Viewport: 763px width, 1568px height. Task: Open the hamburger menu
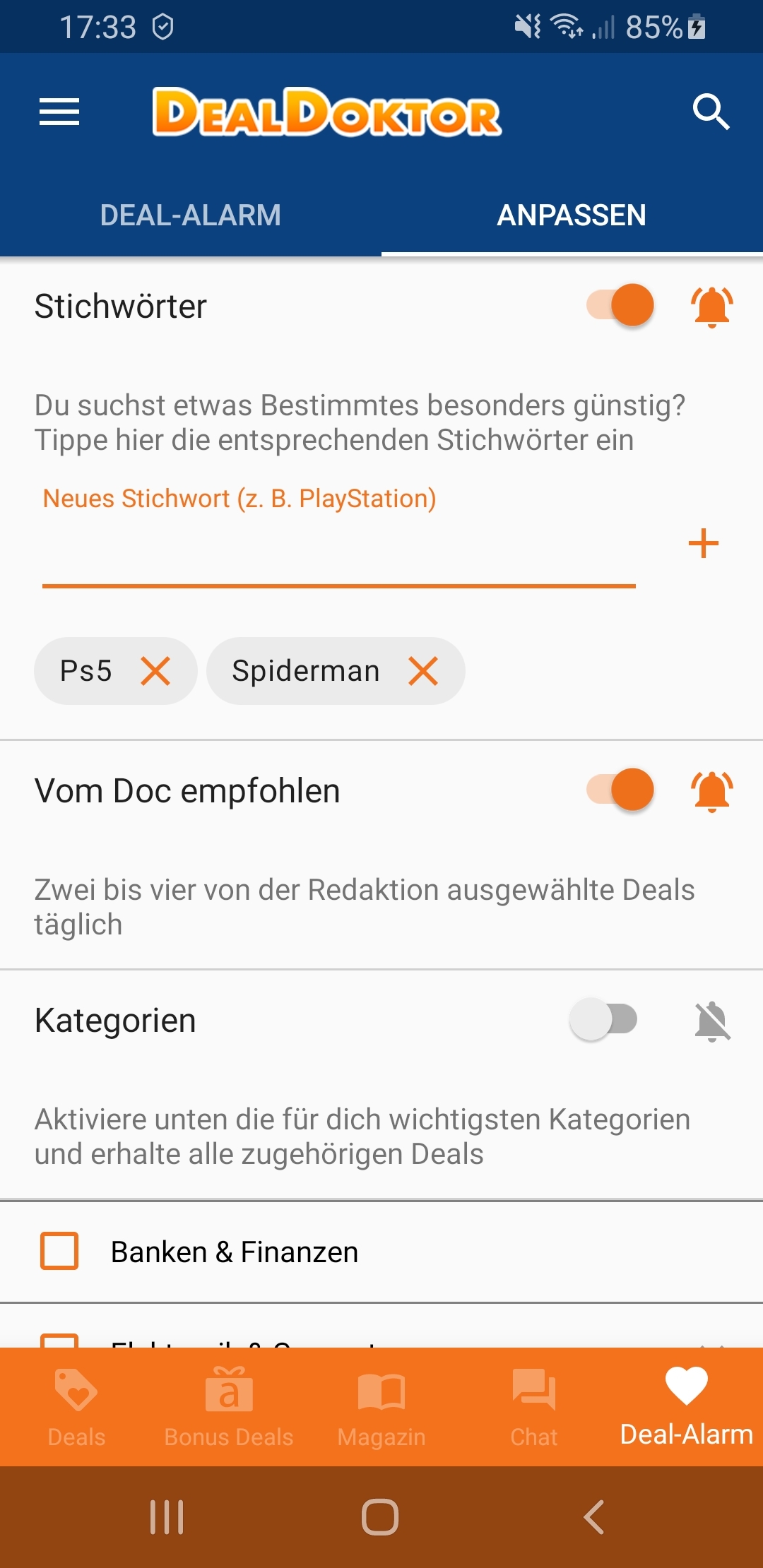pos(59,112)
